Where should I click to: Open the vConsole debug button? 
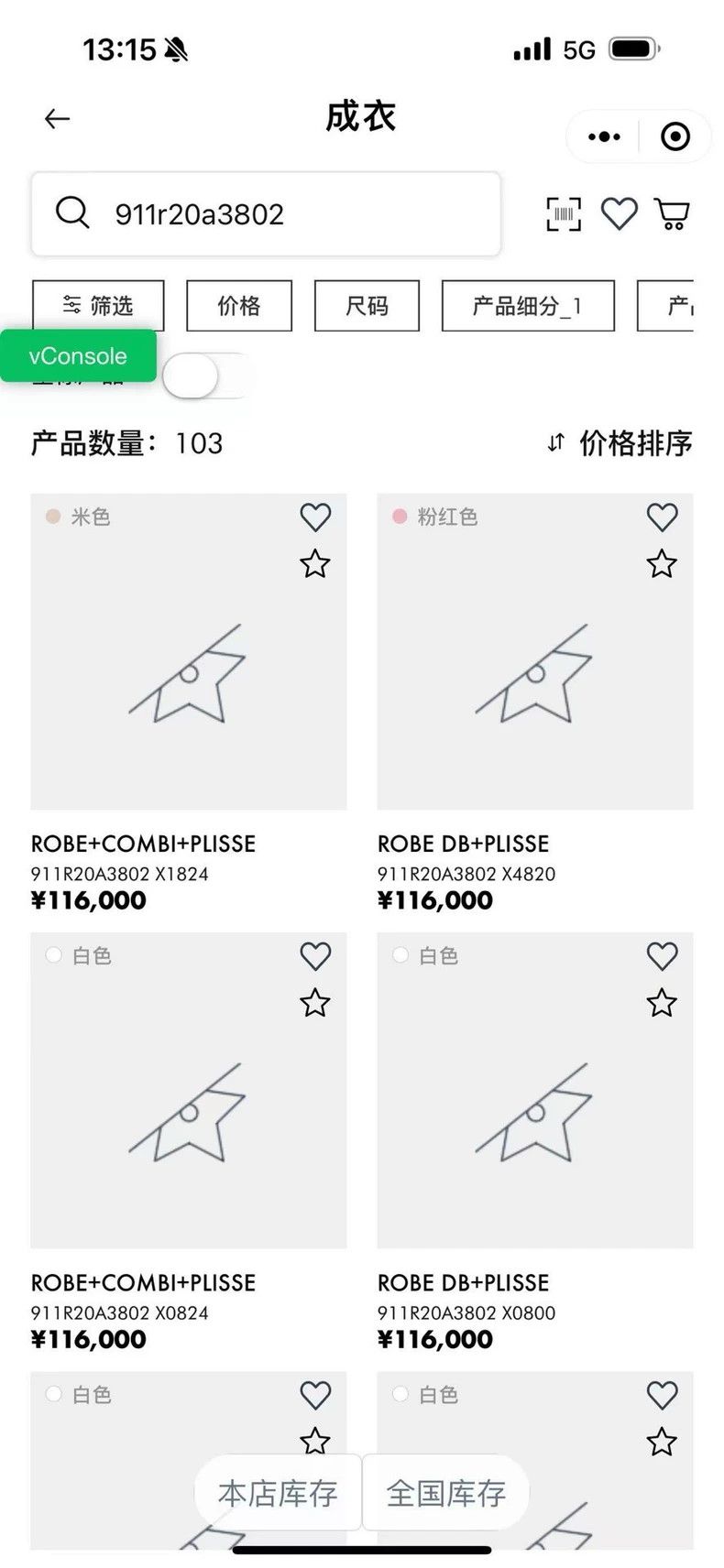click(78, 355)
